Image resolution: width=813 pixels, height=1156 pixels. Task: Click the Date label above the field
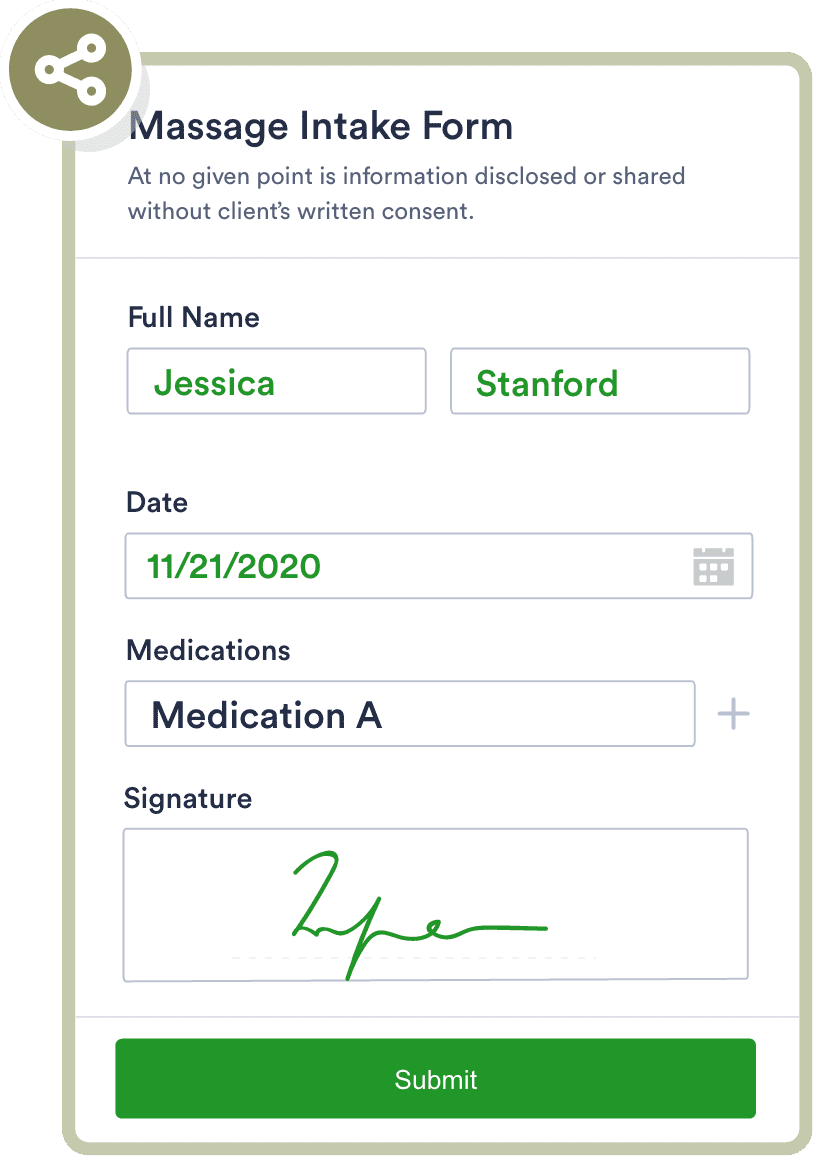click(156, 503)
